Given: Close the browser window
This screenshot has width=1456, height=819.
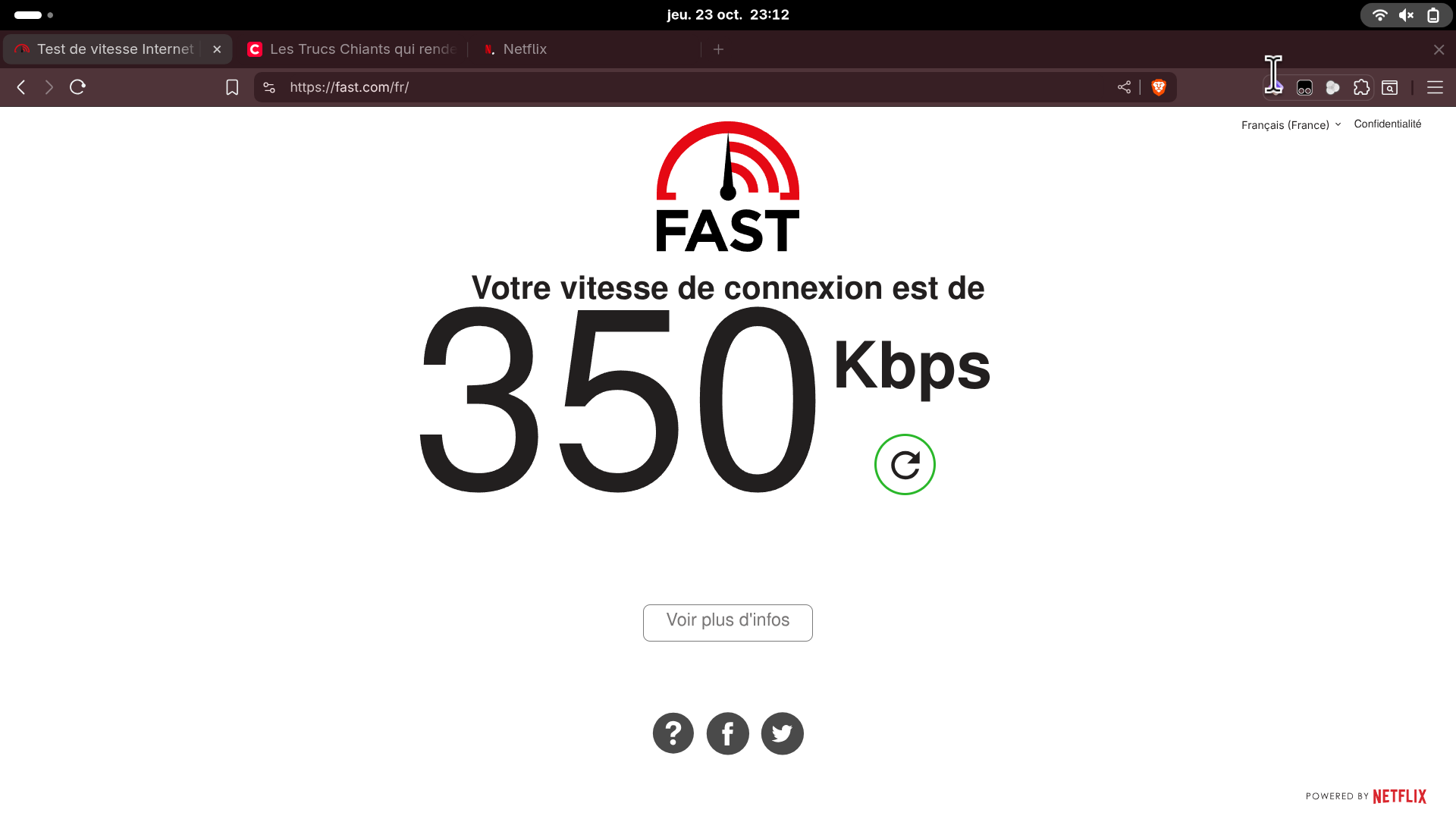Looking at the screenshot, I should [1439, 49].
